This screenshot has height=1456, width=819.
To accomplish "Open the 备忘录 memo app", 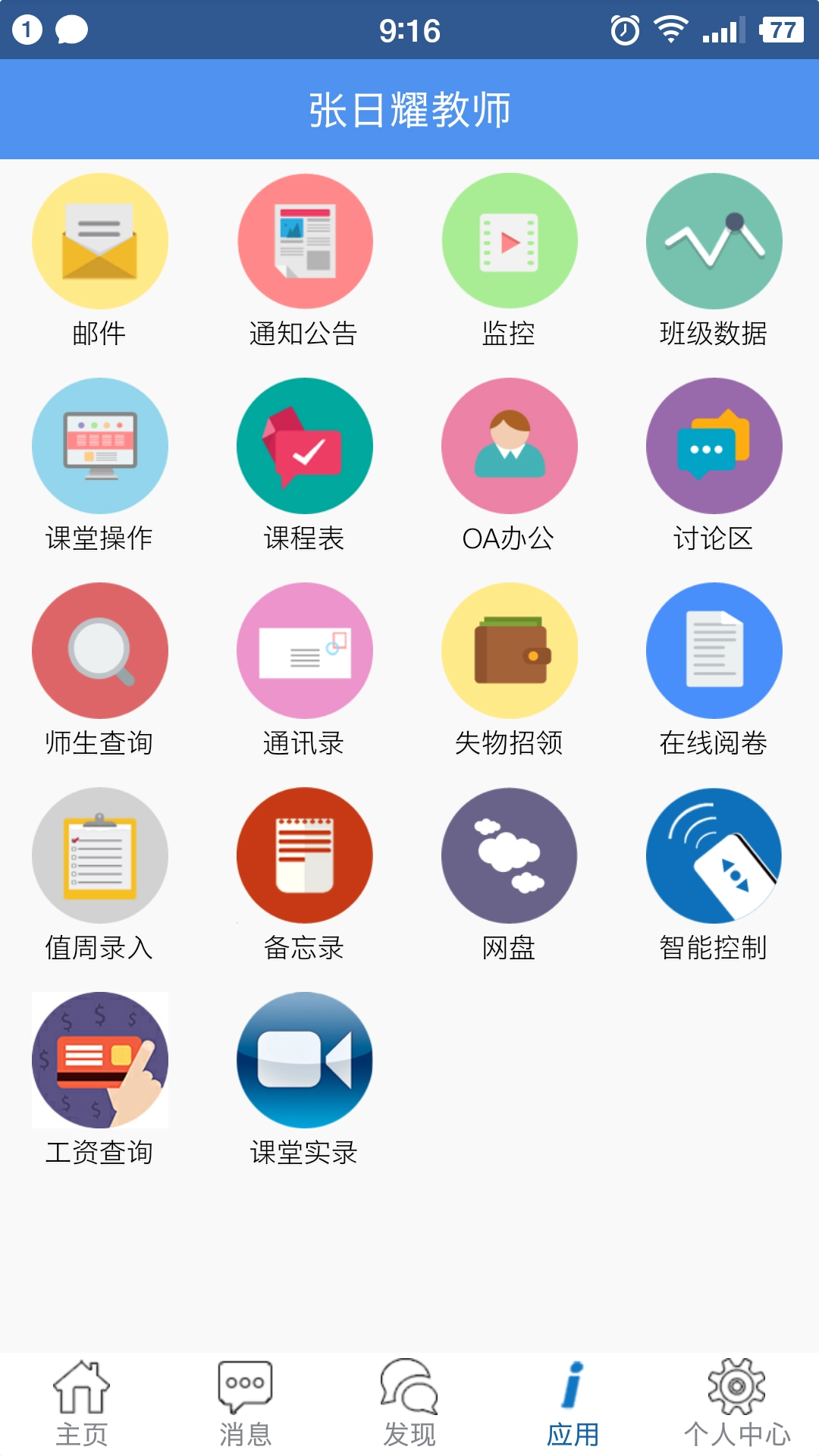I will click(304, 855).
